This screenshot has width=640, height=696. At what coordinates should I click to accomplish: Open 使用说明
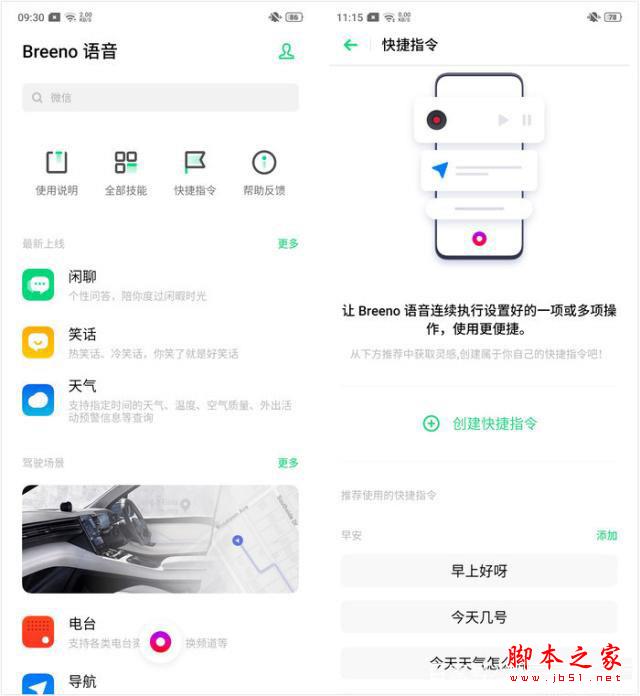[56, 173]
